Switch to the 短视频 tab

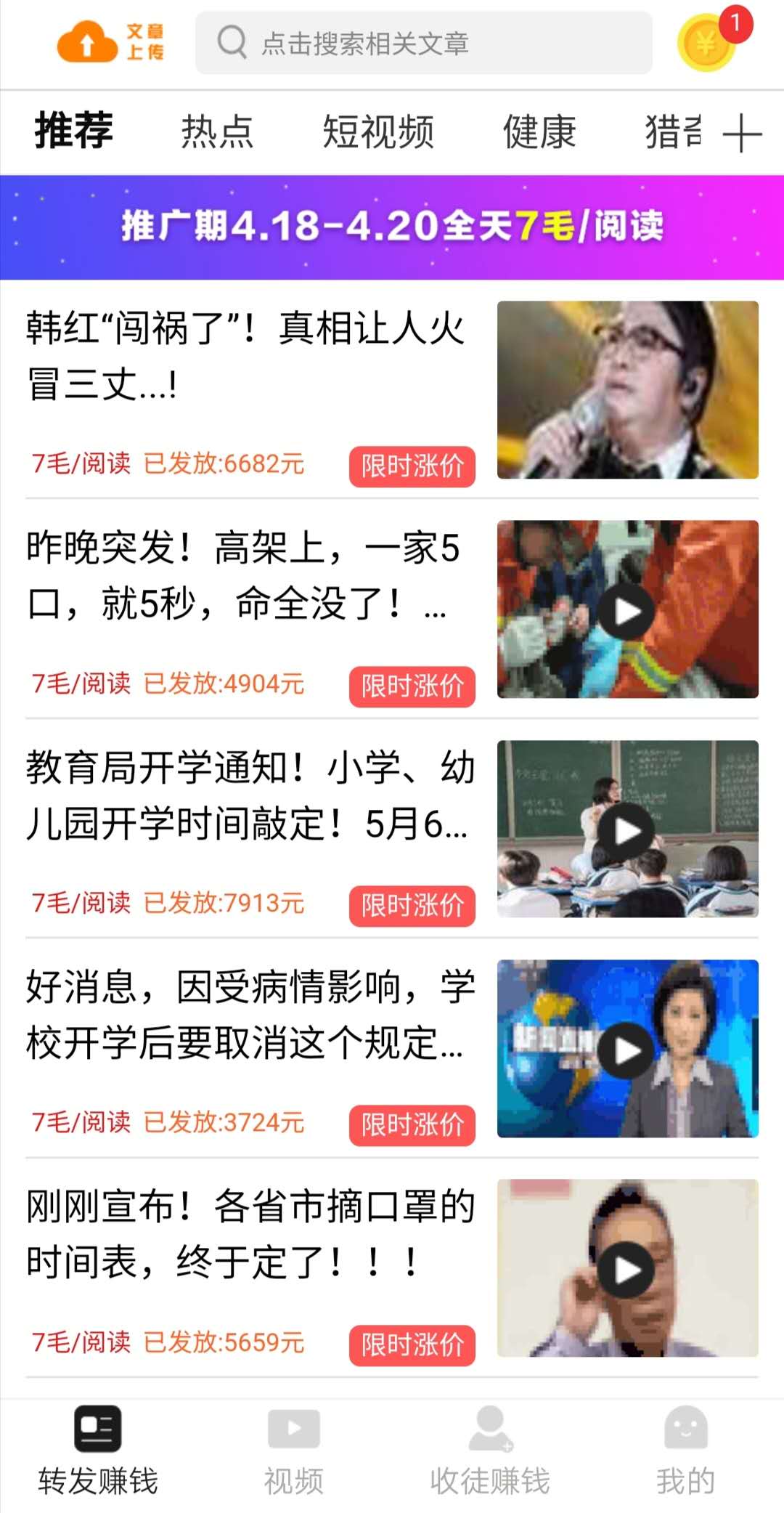[x=378, y=132]
